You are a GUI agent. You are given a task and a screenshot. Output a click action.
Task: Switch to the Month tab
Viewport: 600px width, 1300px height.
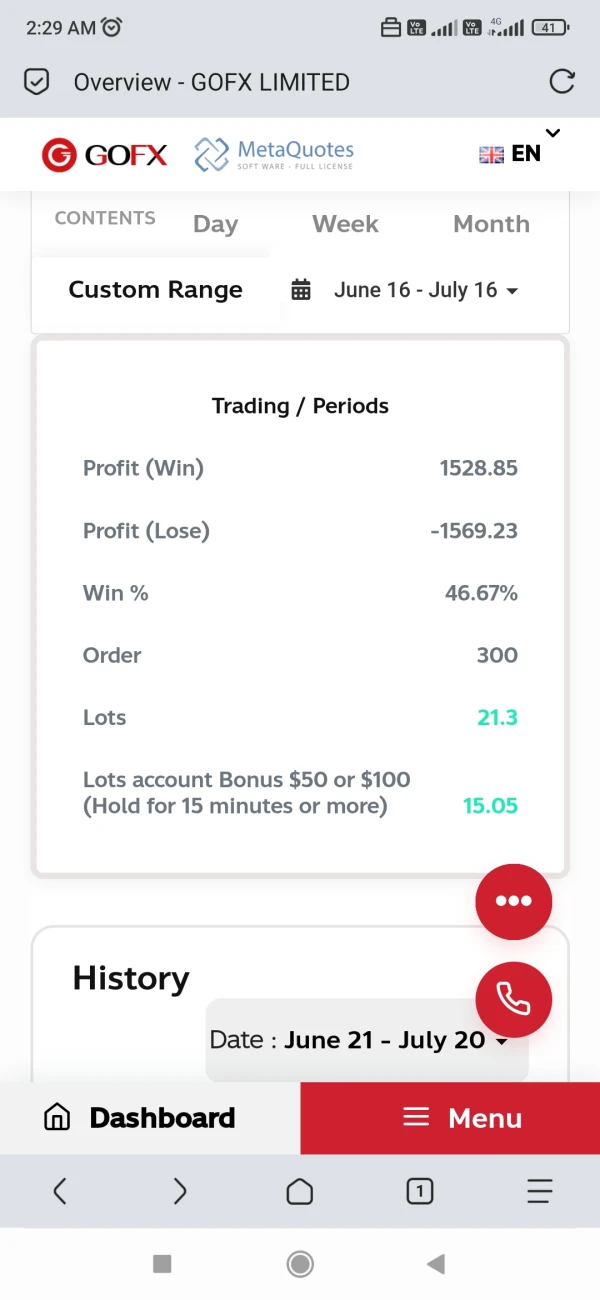(491, 224)
